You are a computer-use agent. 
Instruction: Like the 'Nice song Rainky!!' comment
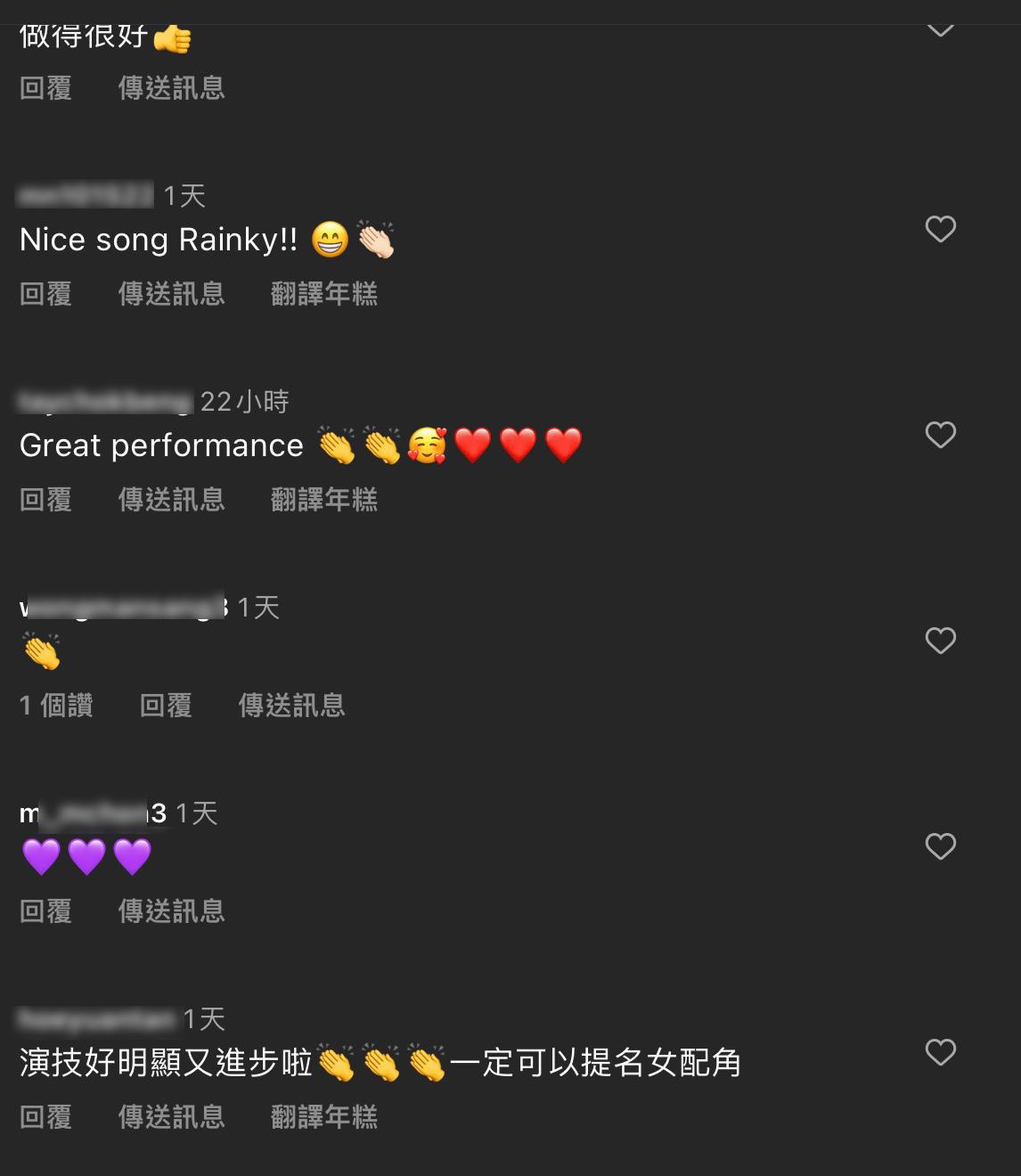(x=940, y=229)
